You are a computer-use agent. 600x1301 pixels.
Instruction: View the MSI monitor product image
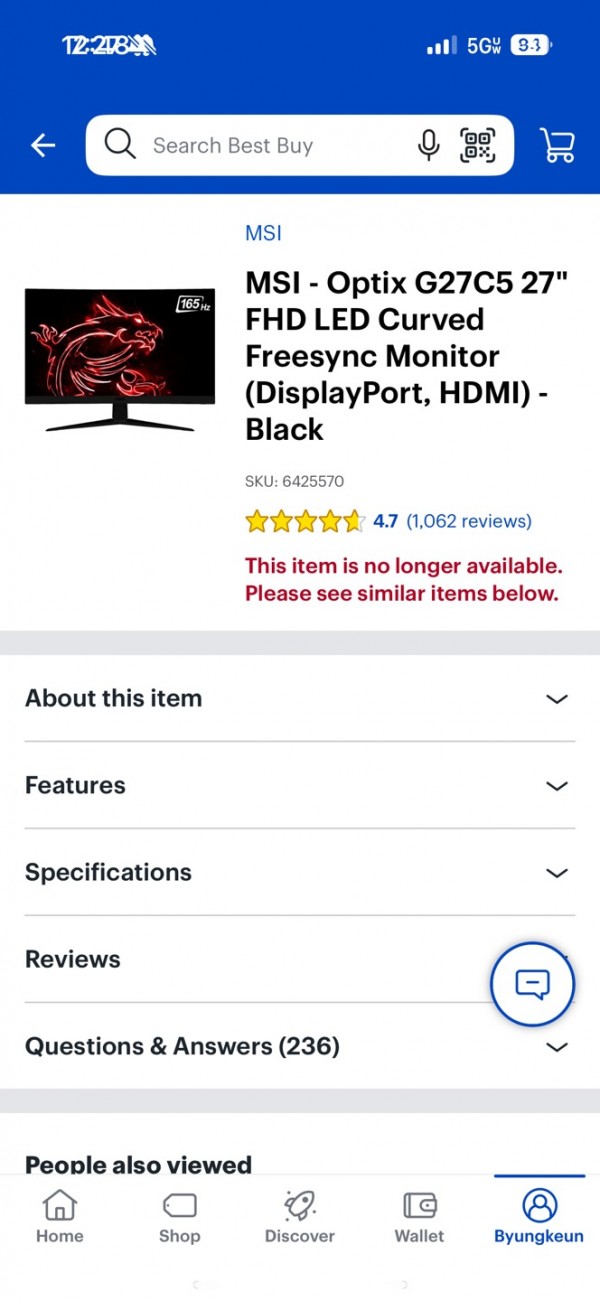tap(120, 360)
